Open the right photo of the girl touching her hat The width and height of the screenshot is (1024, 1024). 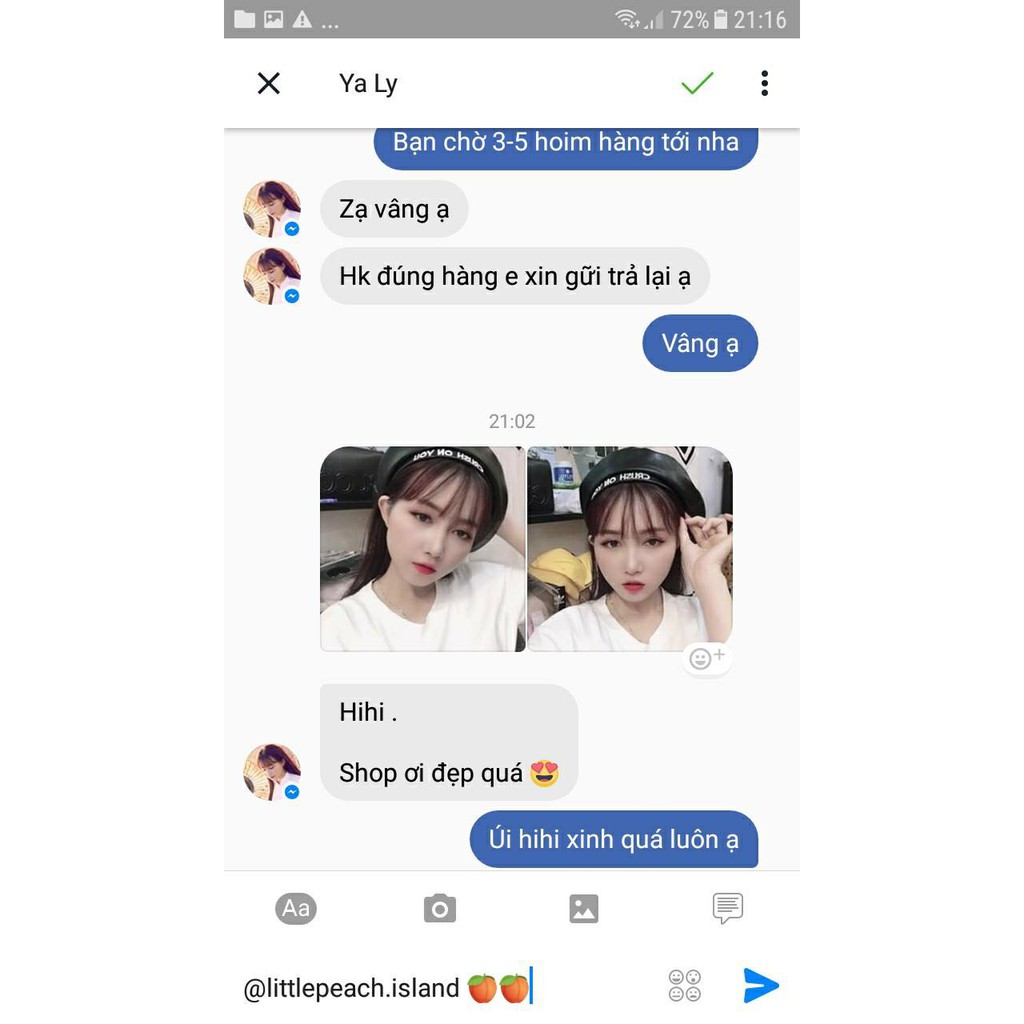[x=630, y=549]
